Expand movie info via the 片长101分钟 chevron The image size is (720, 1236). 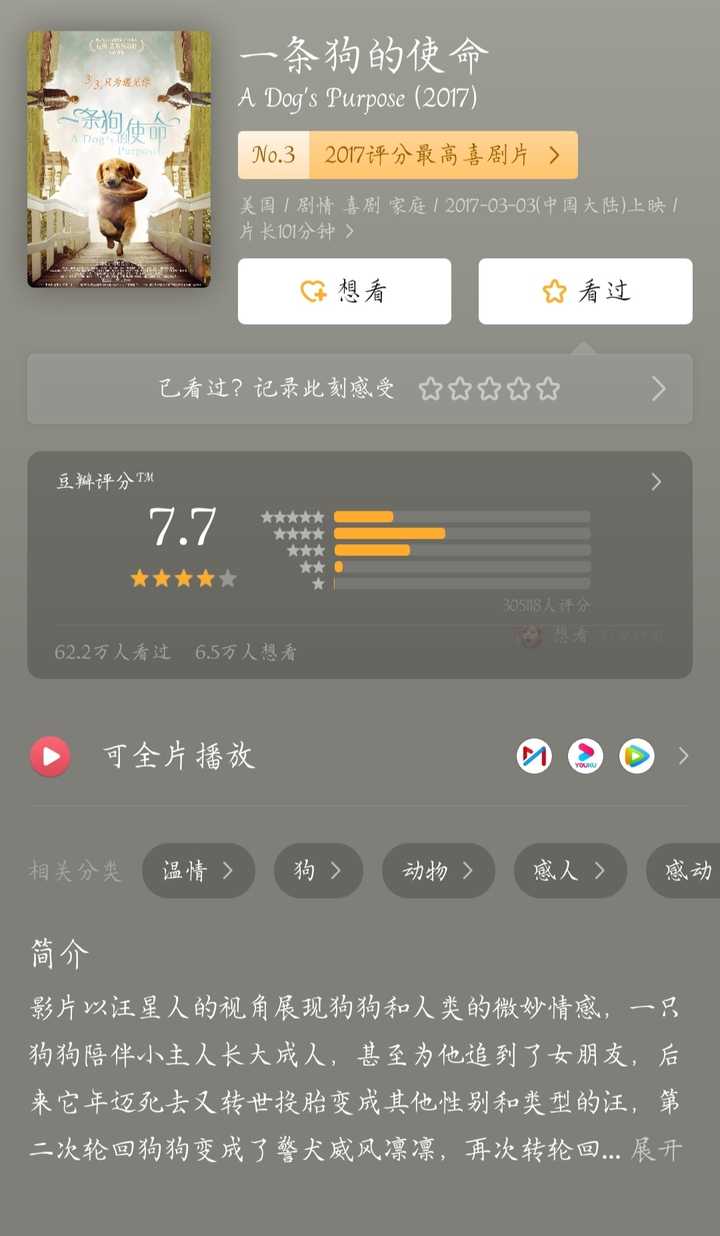[x=349, y=232]
